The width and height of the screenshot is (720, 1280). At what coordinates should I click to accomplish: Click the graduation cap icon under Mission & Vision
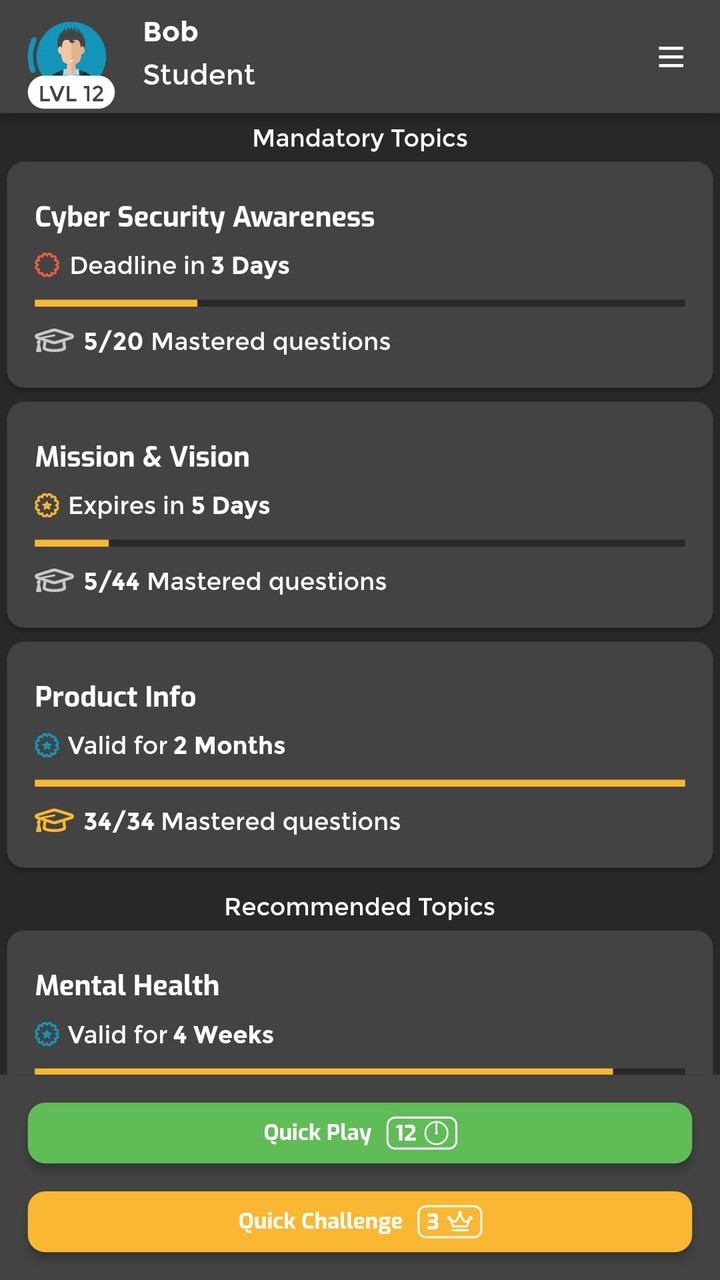[53, 580]
